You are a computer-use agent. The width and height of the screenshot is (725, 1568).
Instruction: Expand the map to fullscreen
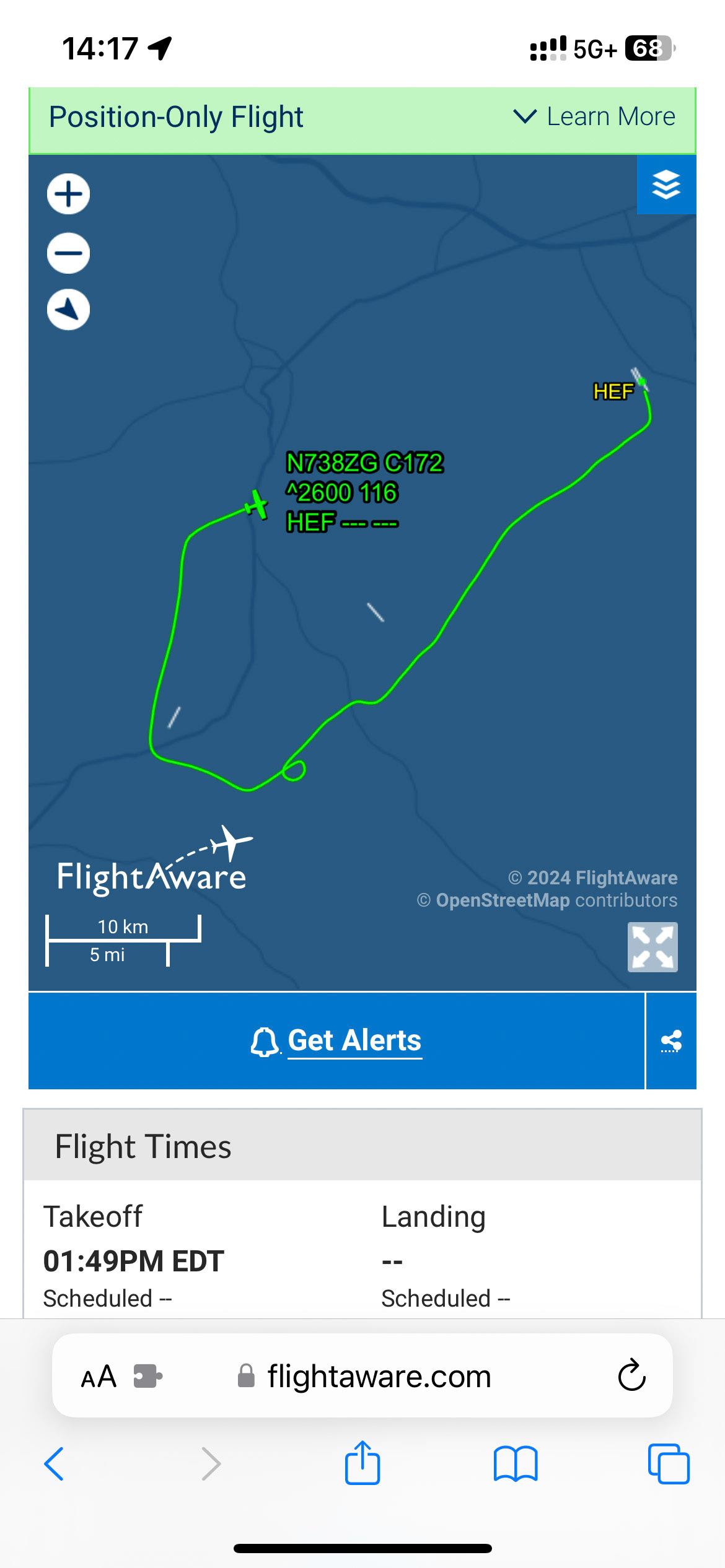[x=652, y=947]
